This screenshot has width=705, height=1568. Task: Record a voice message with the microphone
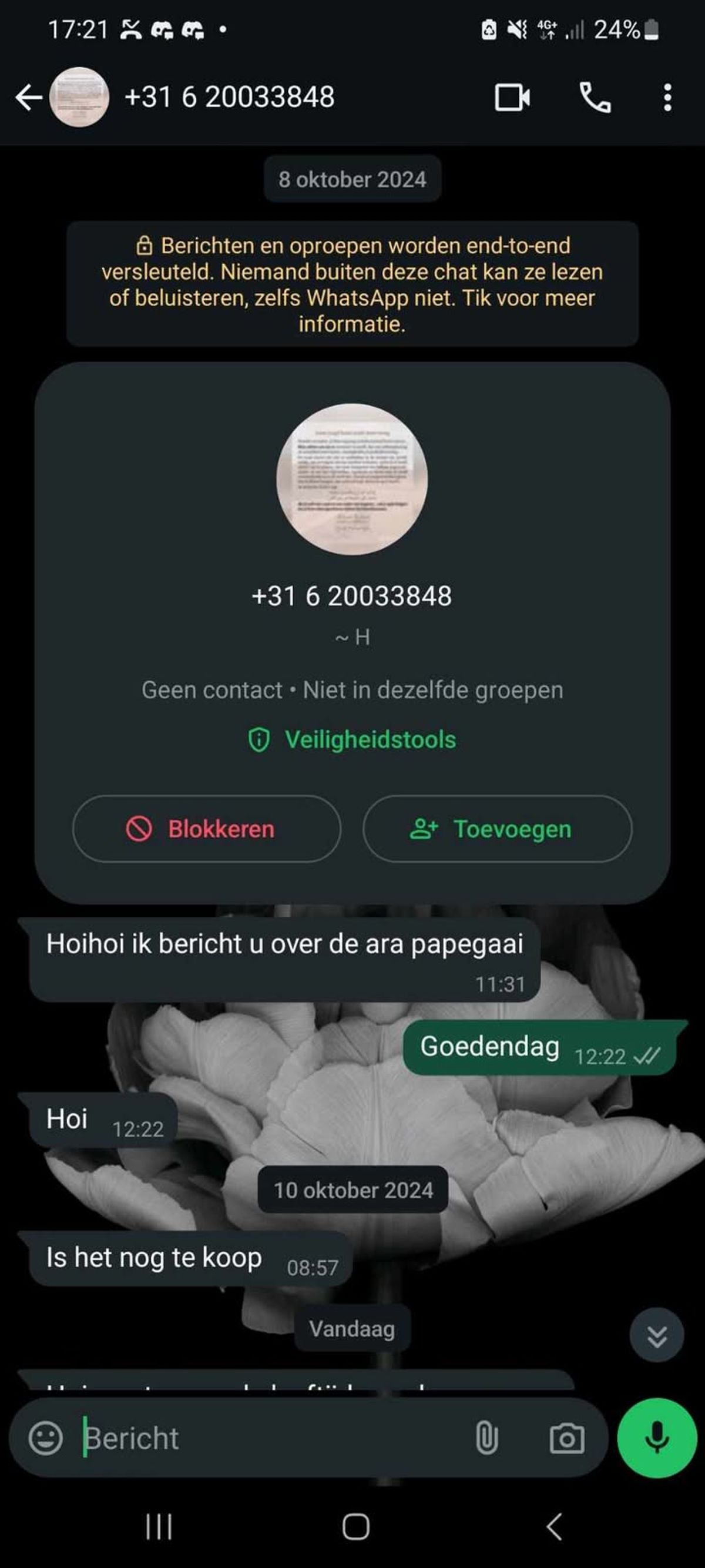[656, 1438]
